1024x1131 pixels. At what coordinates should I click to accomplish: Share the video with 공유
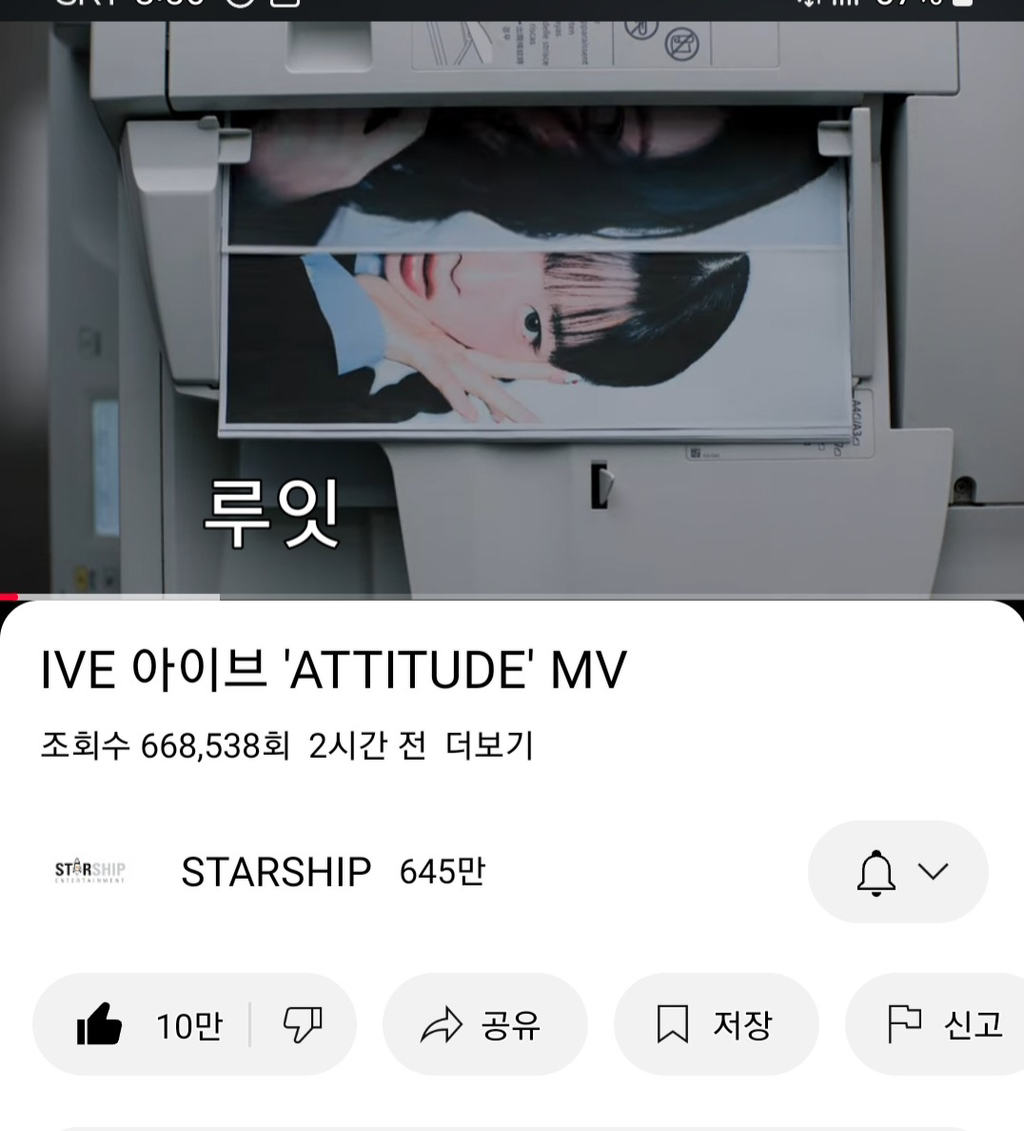pos(484,1025)
